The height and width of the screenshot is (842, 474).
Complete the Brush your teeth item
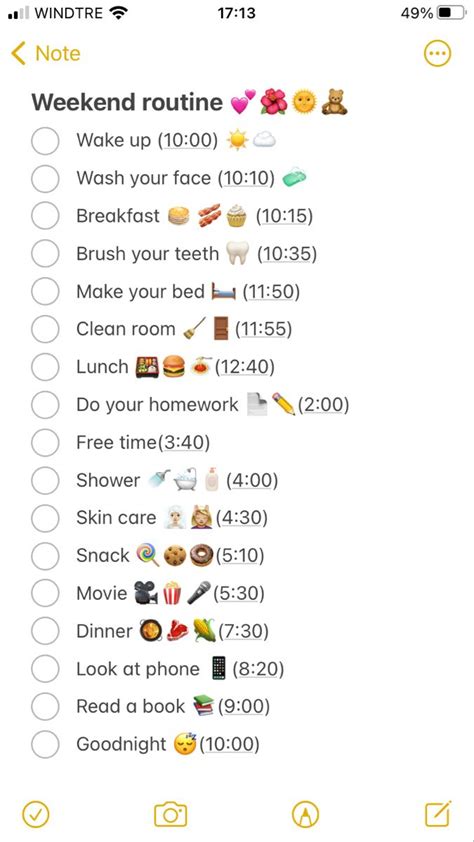[45, 253]
